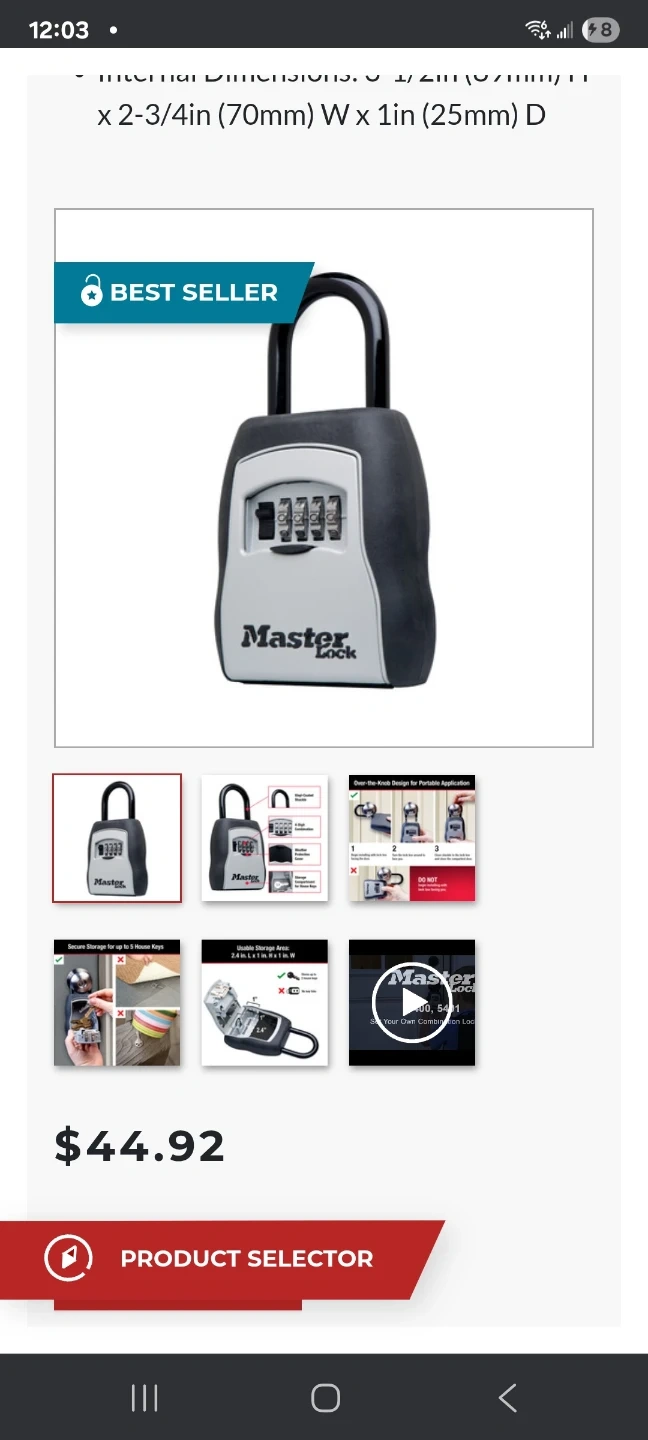The height and width of the screenshot is (1440, 648).
Task: View the Usable Storage Area thumbnail
Action: tap(265, 1002)
